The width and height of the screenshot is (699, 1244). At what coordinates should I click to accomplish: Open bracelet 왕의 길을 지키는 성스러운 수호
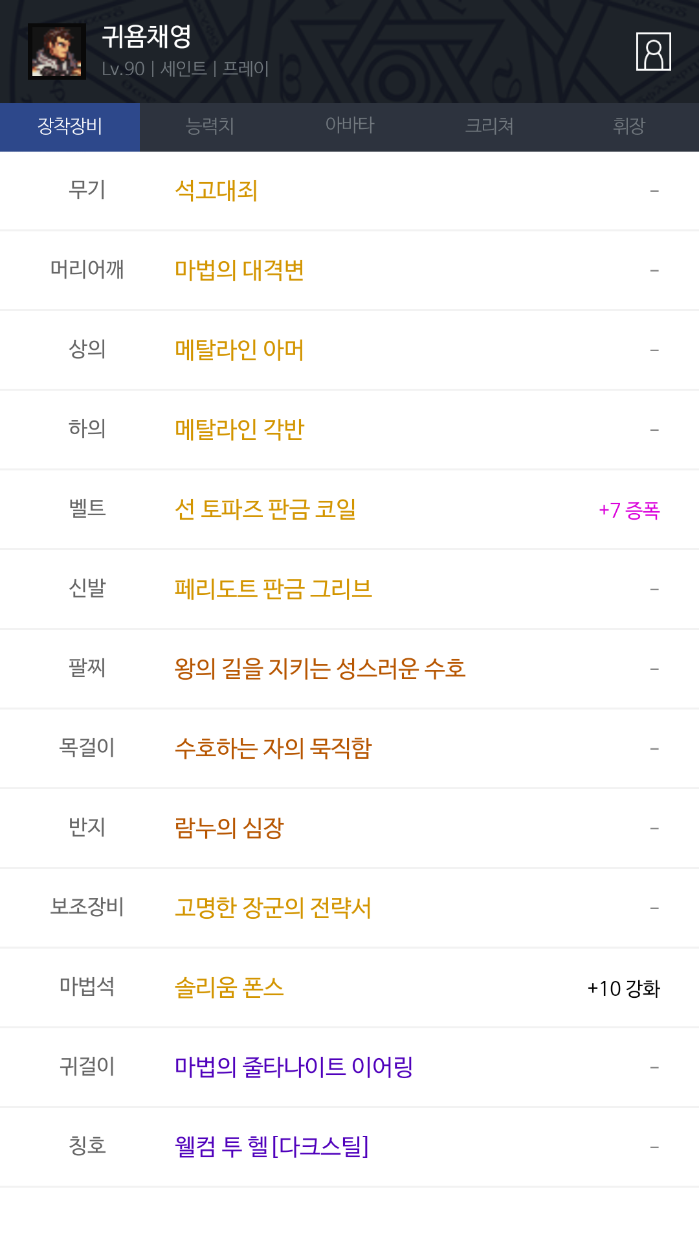point(320,668)
